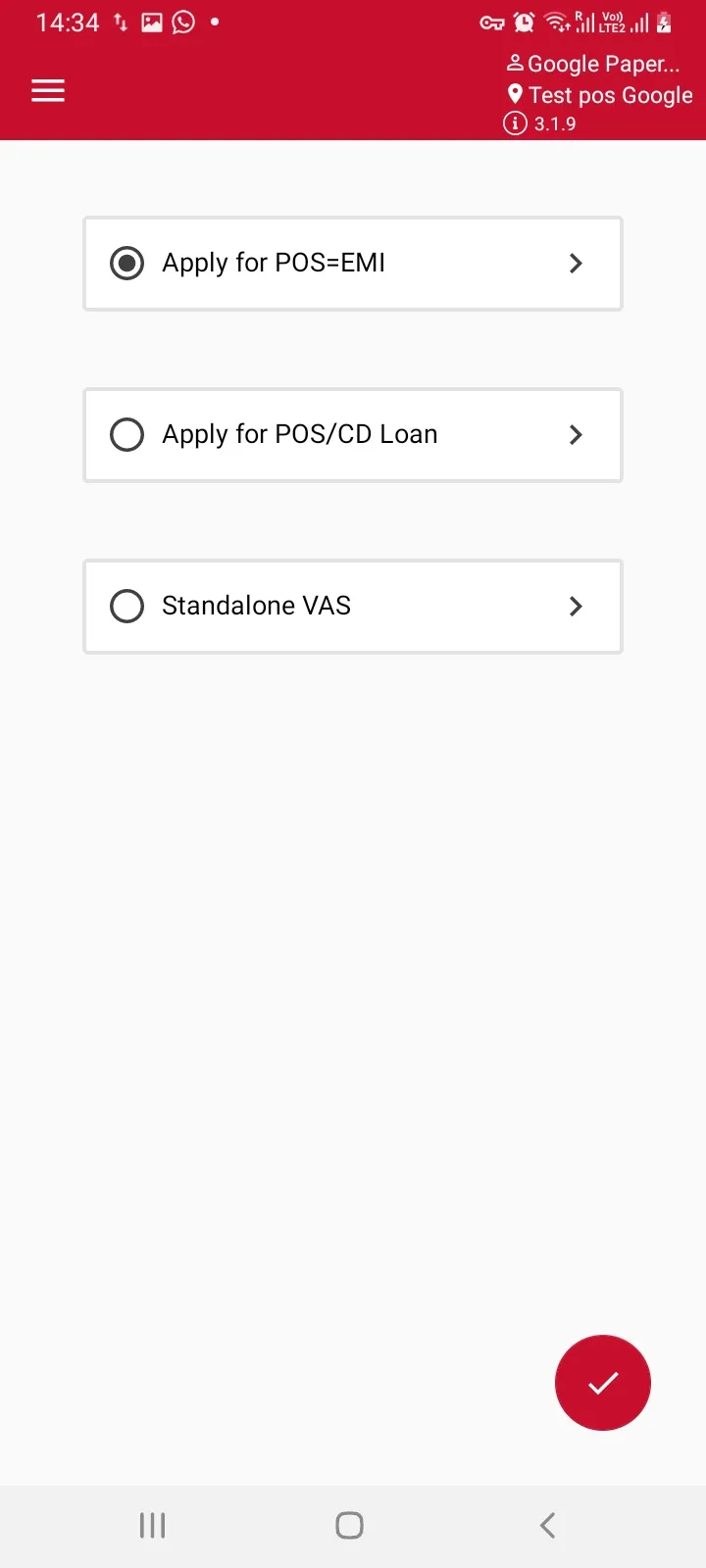Tap the location pin icon for Test pos Google

[516, 94]
